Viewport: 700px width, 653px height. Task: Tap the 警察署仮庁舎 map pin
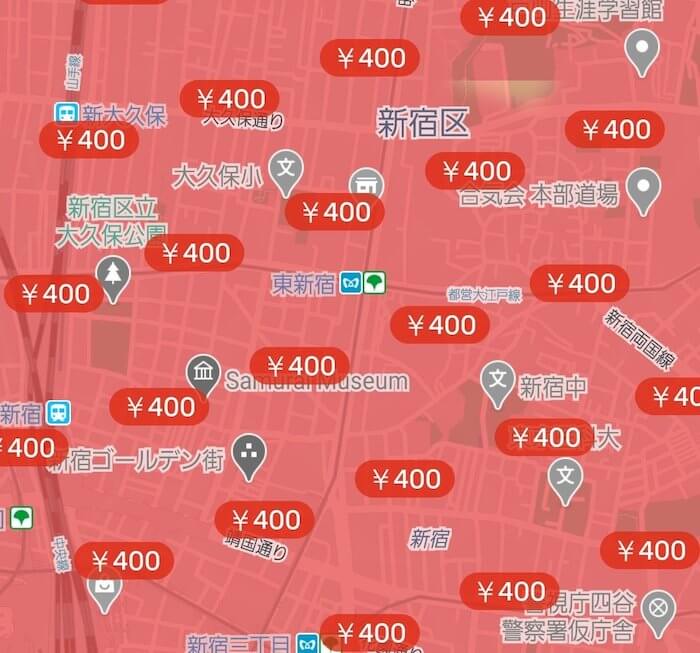pyautogui.click(x=657, y=607)
